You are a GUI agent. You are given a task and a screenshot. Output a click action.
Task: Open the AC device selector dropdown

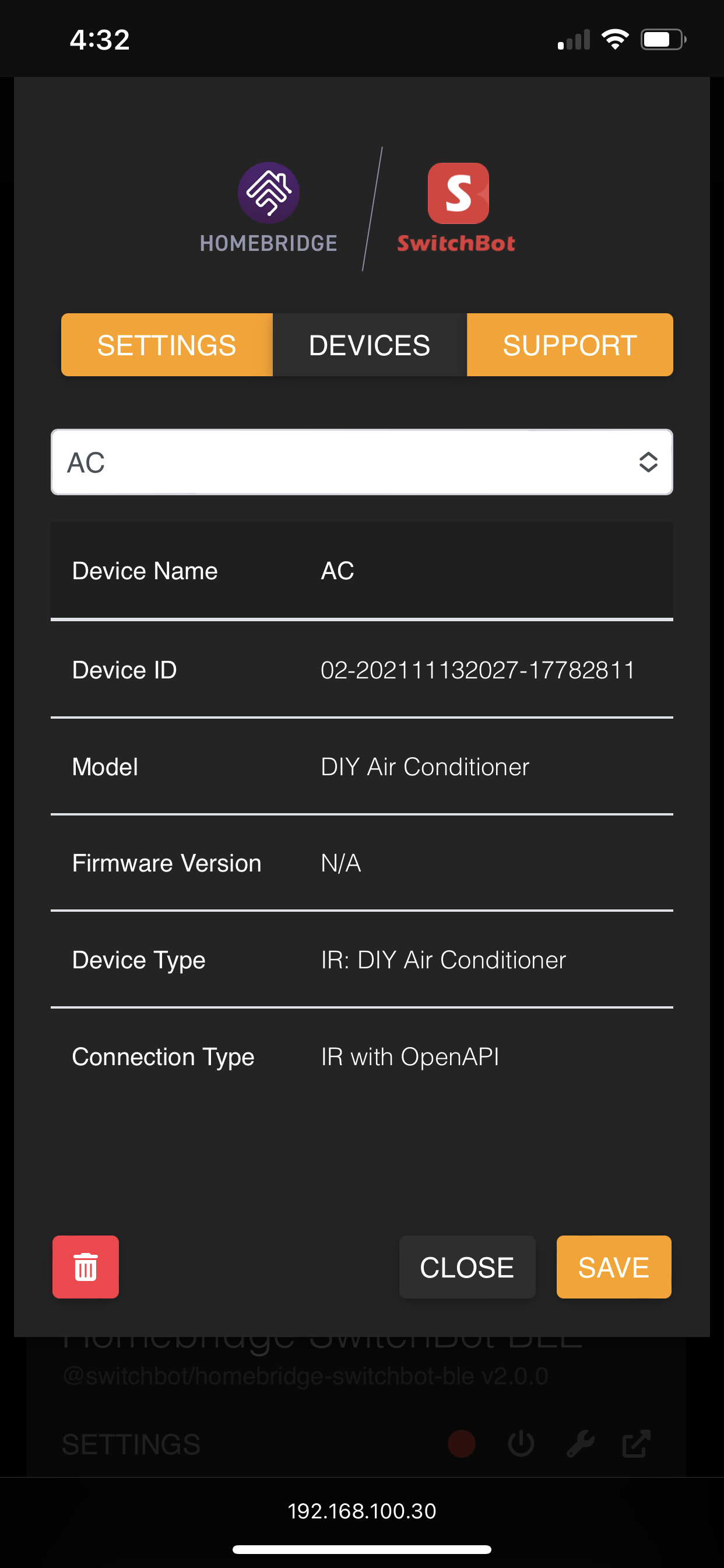click(x=361, y=462)
